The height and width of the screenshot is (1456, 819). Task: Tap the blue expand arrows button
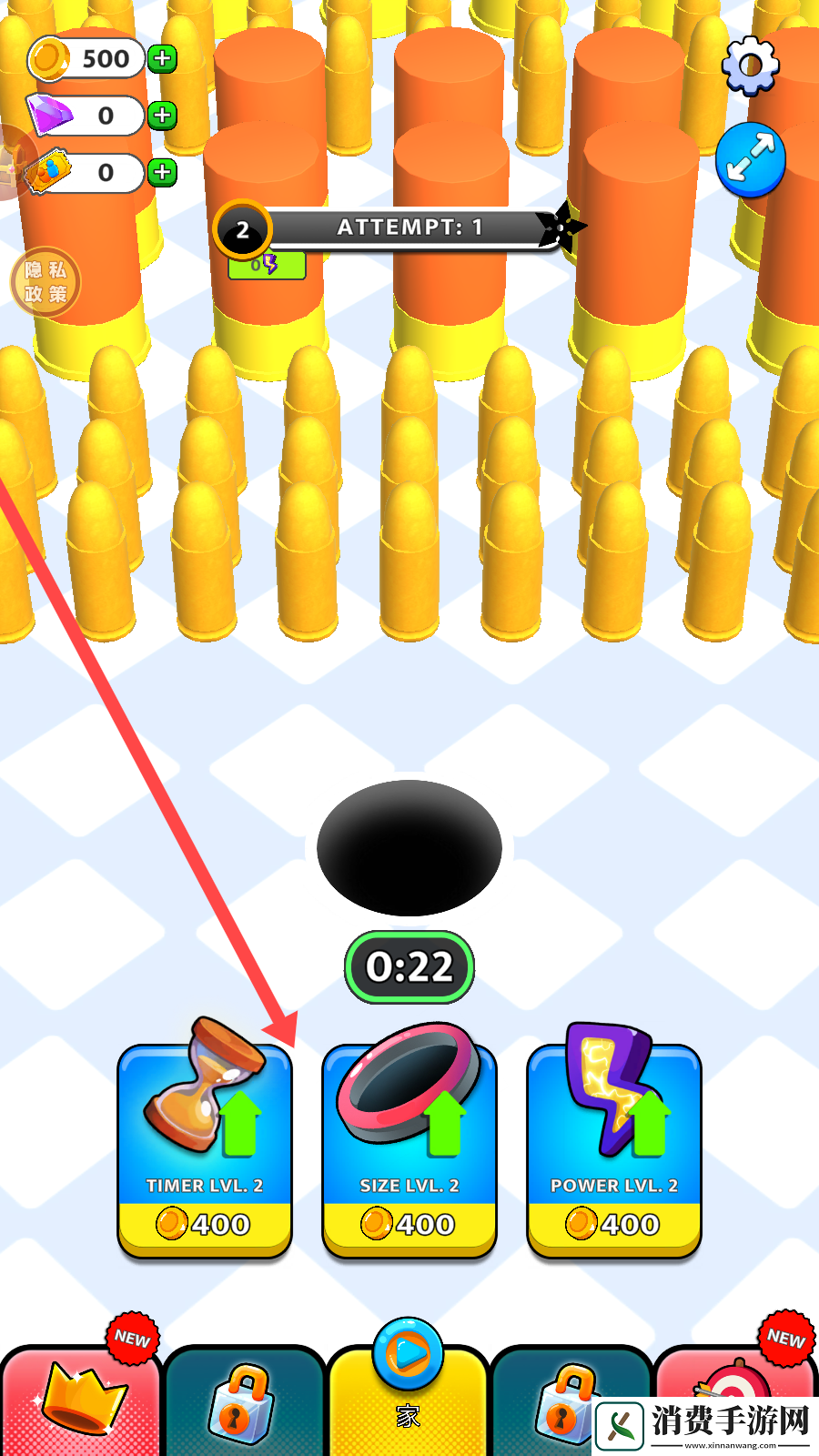coord(750,160)
